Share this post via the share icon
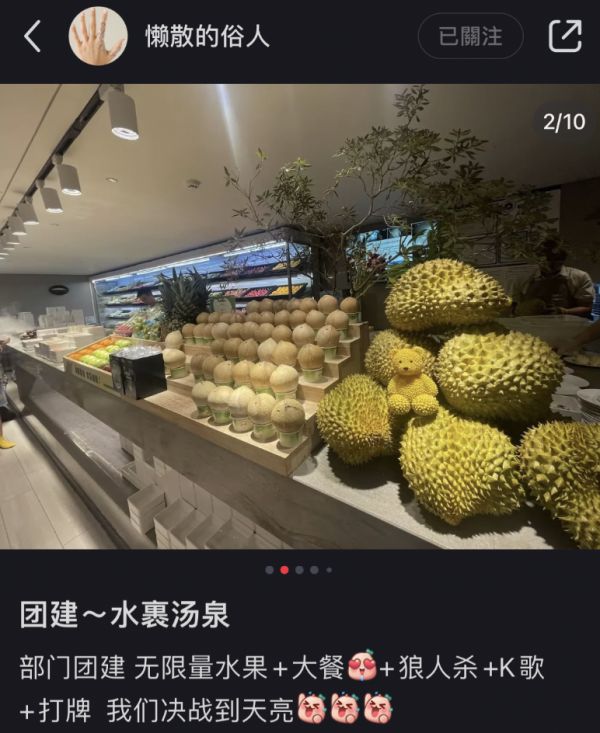Image resolution: width=600 pixels, height=733 pixels. pos(564,36)
